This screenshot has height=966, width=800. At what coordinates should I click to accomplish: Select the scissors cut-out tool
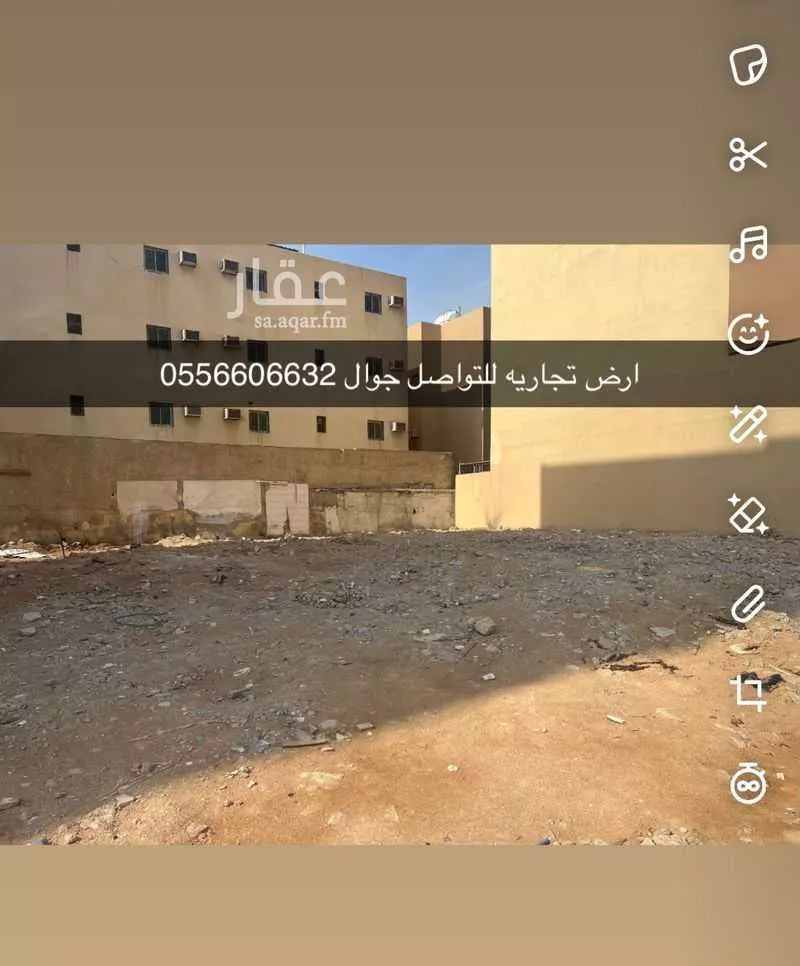tap(748, 156)
